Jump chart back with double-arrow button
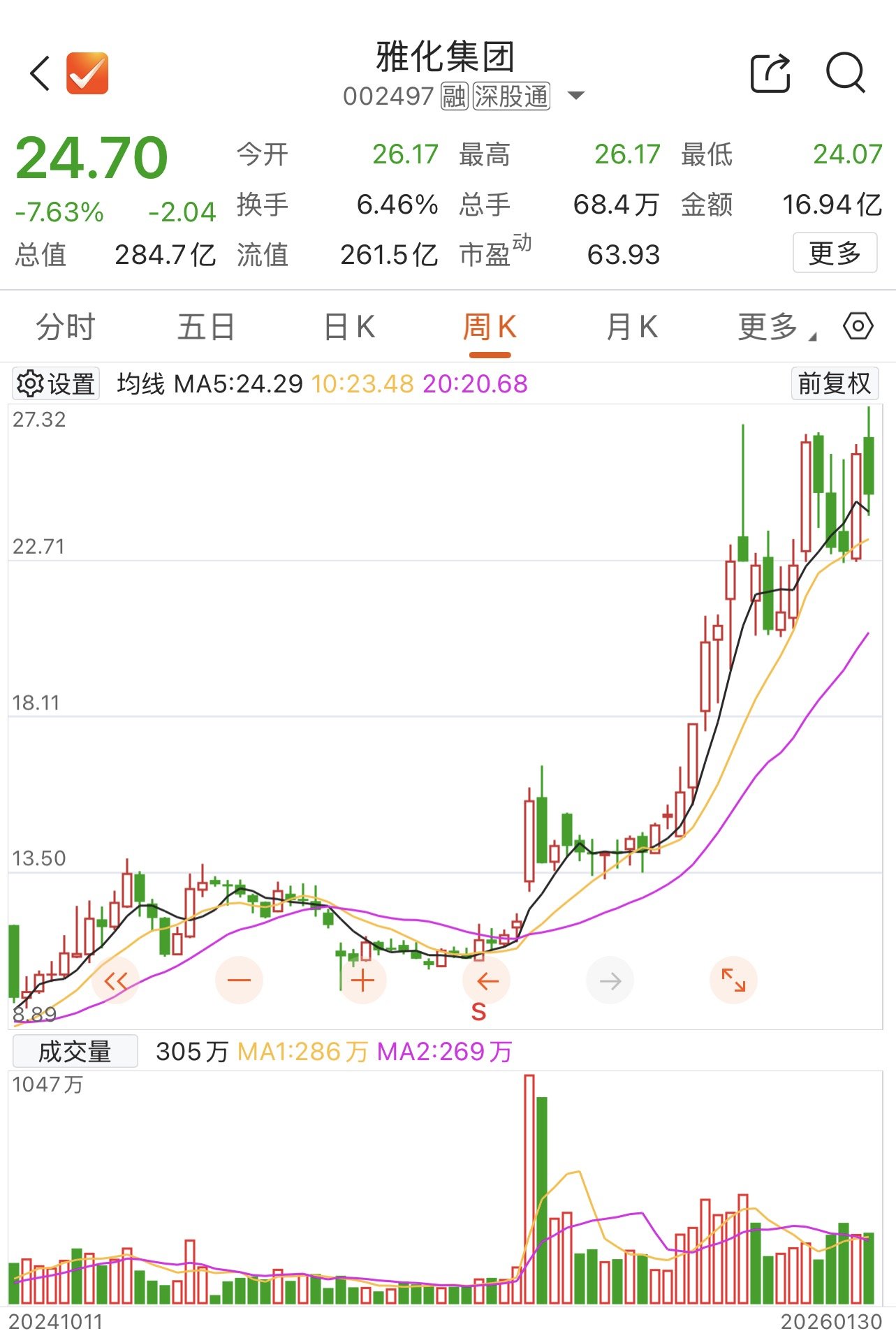The image size is (896, 1331). 116,980
